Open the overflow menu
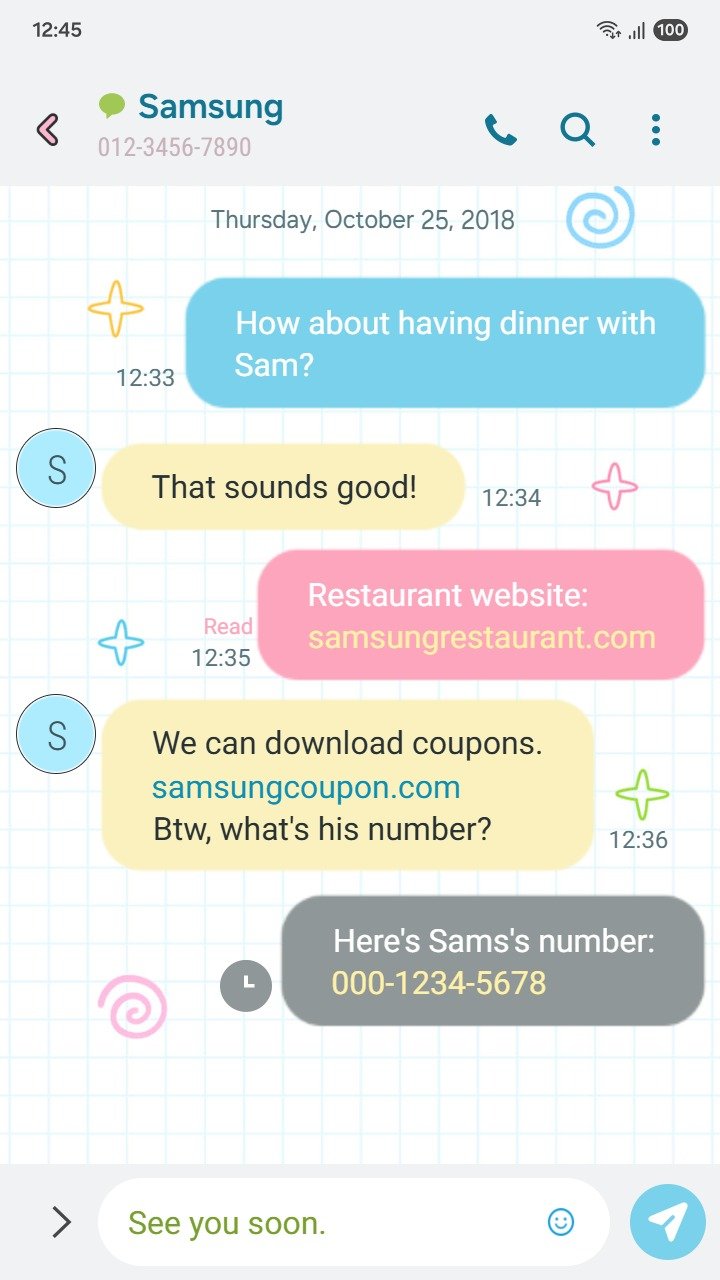The width and height of the screenshot is (720, 1280). pos(655,130)
